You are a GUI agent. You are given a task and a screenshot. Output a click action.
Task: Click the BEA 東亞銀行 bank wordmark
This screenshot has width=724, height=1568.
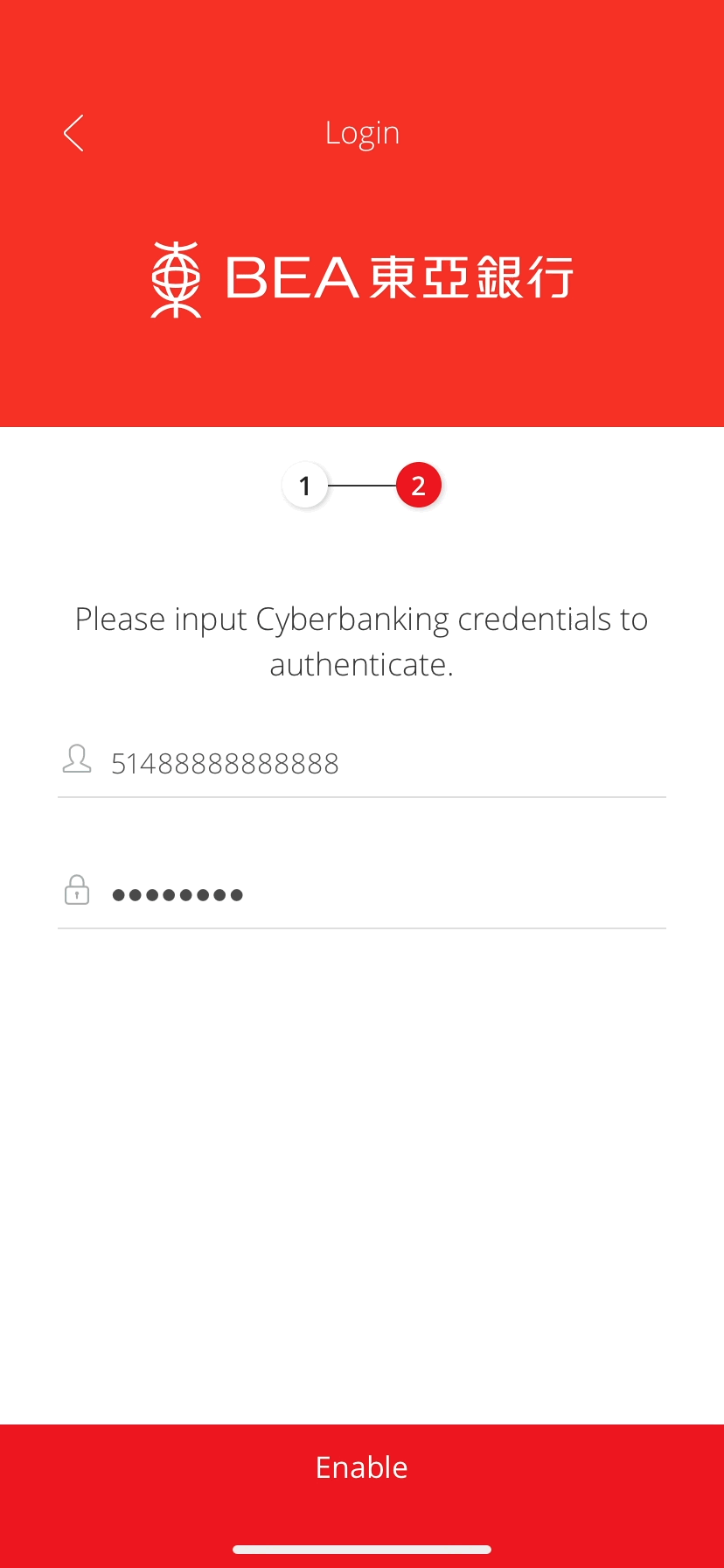pyautogui.click(x=398, y=278)
